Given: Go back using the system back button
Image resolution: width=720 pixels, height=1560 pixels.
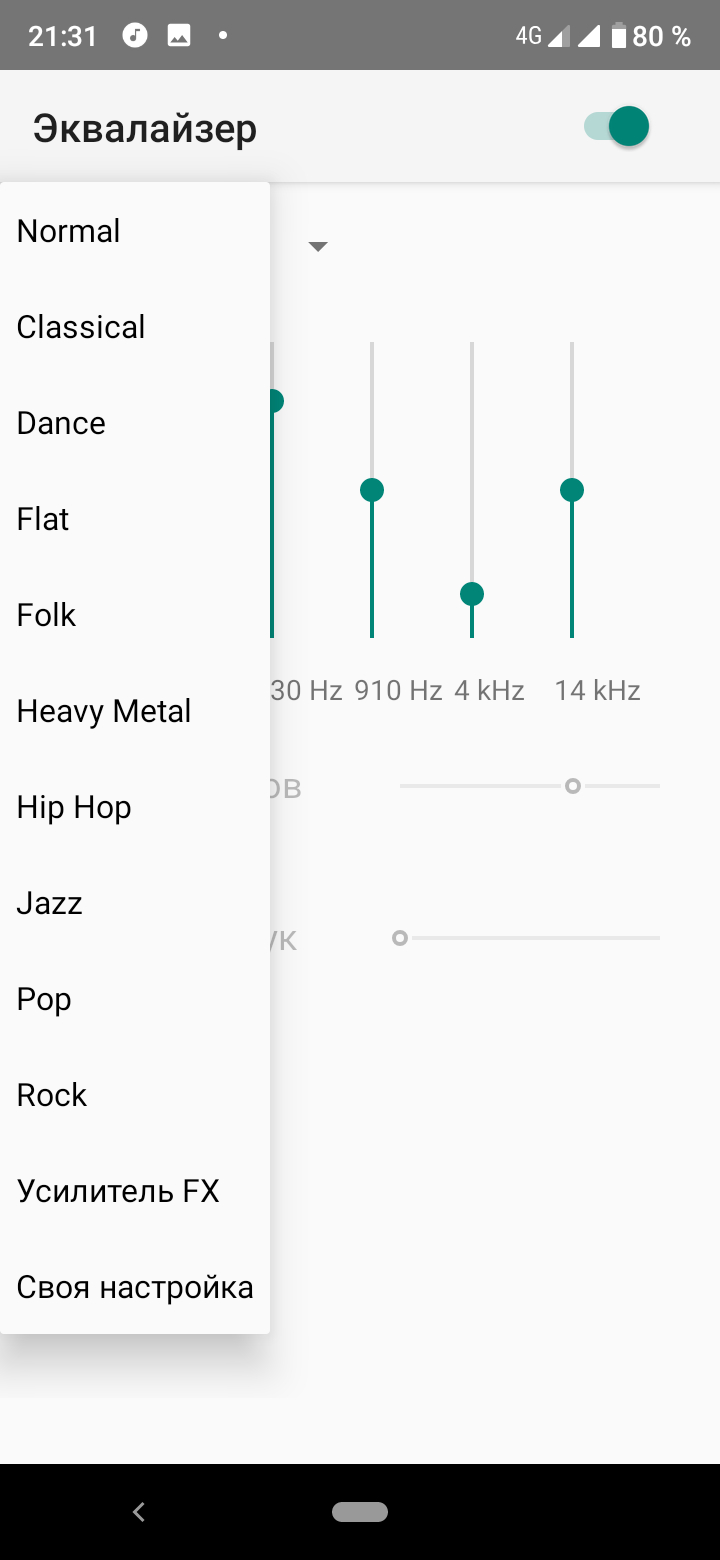Looking at the screenshot, I should pos(139,1512).
